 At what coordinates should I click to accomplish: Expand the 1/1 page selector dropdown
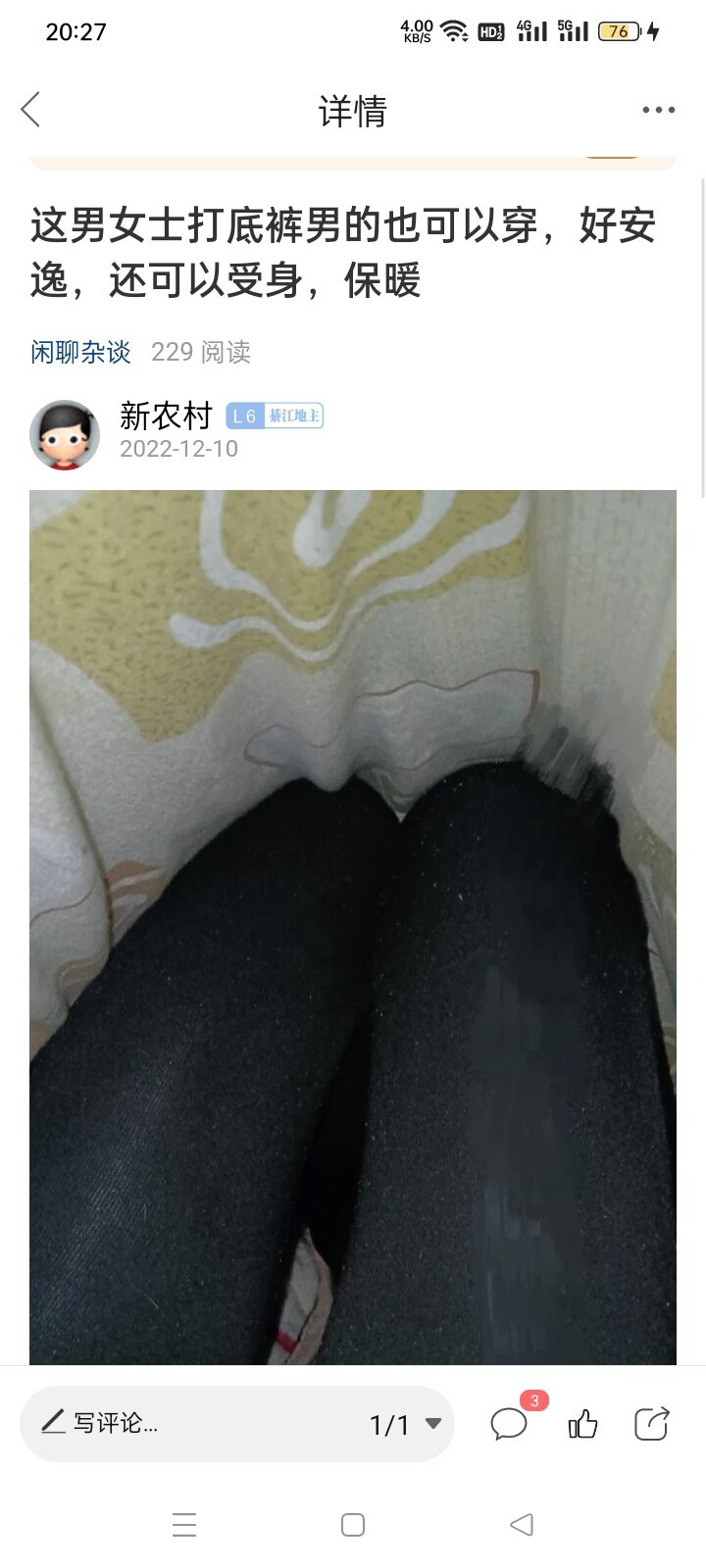pos(405,1424)
